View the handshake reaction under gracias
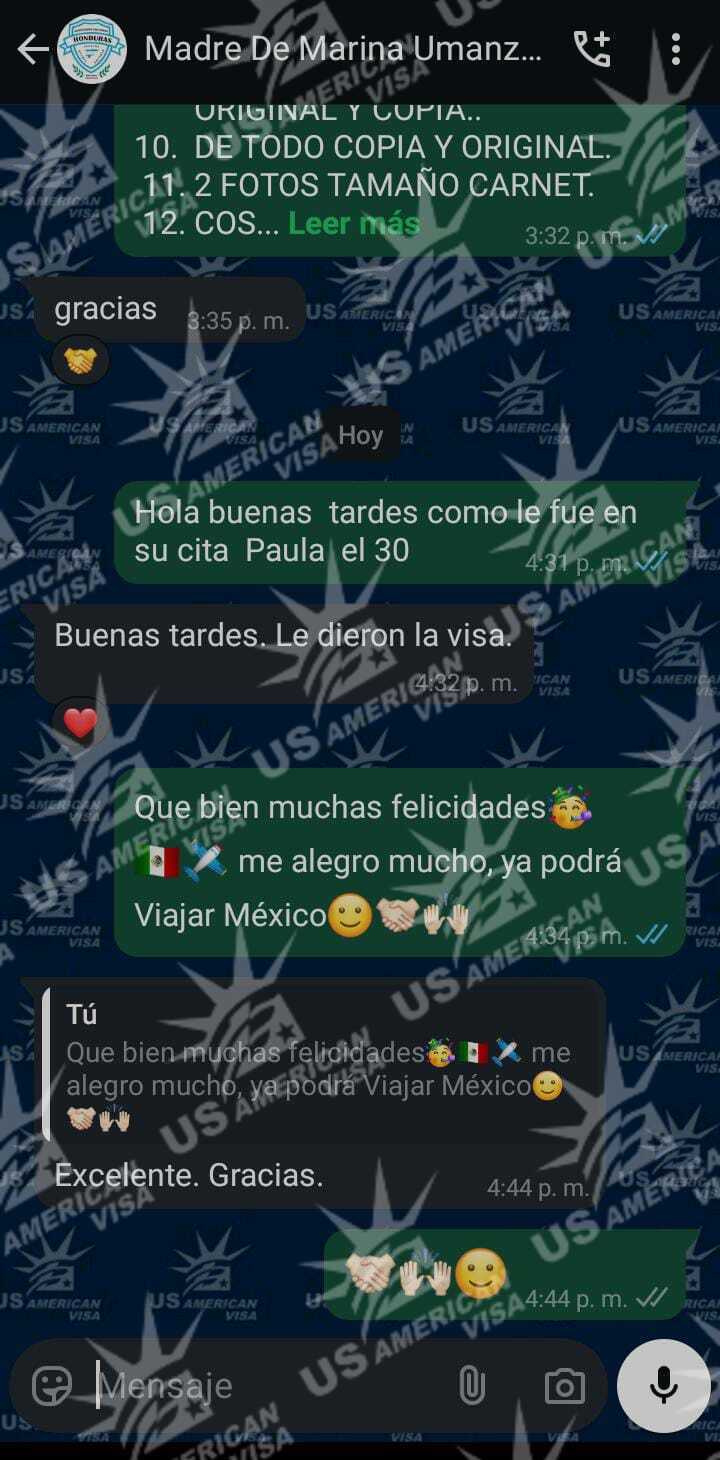This screenshot has height=1460, width=720. [80, 360]
